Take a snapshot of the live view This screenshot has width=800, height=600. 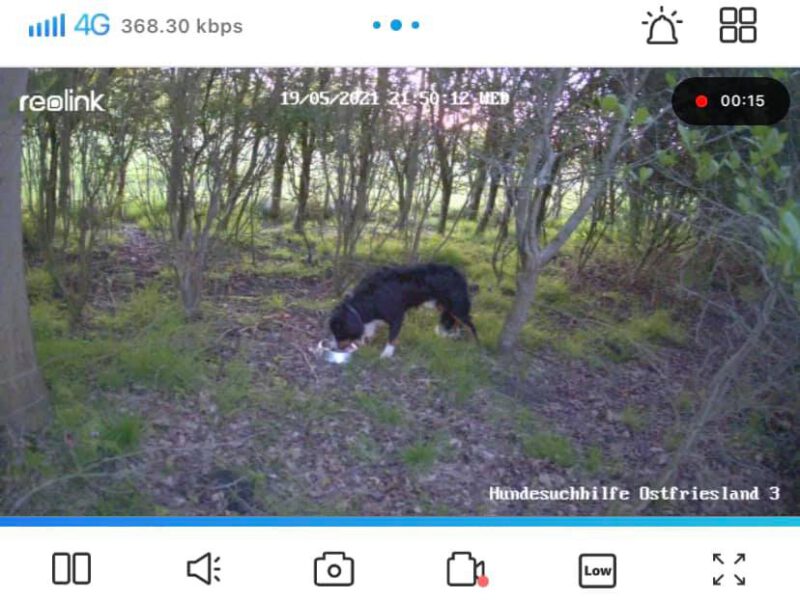click(x=334, y=570)
